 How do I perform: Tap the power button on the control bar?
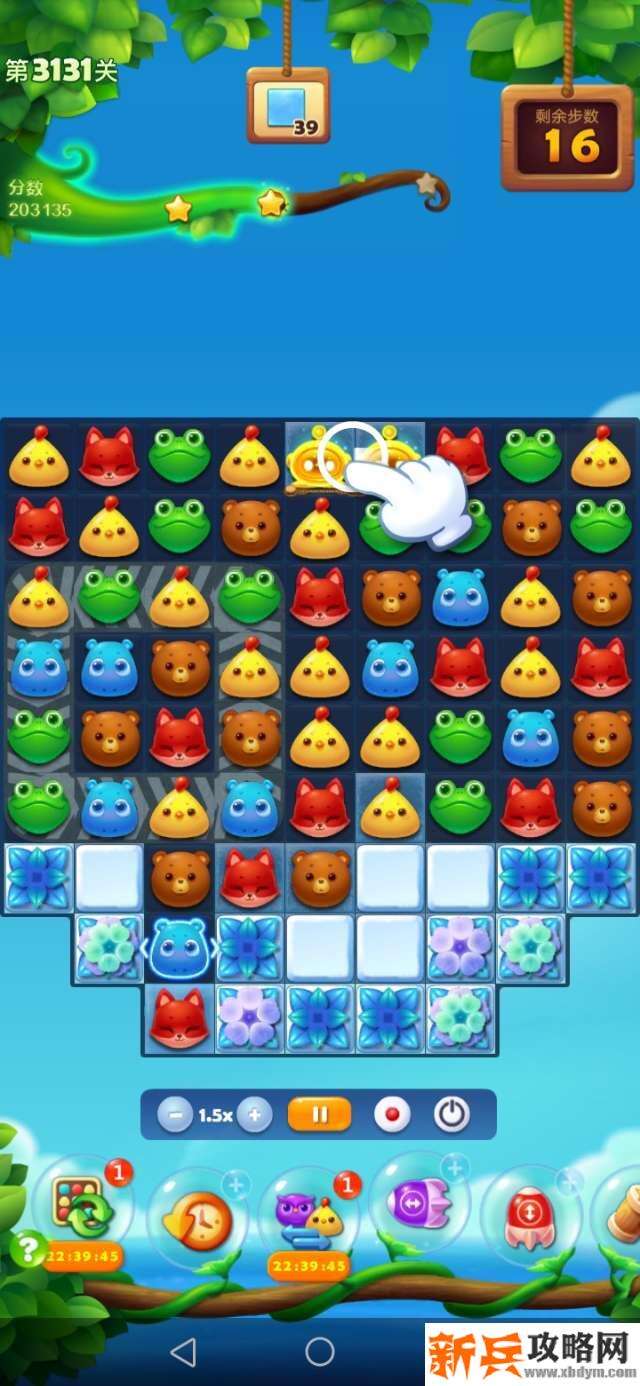(452, 1114)
